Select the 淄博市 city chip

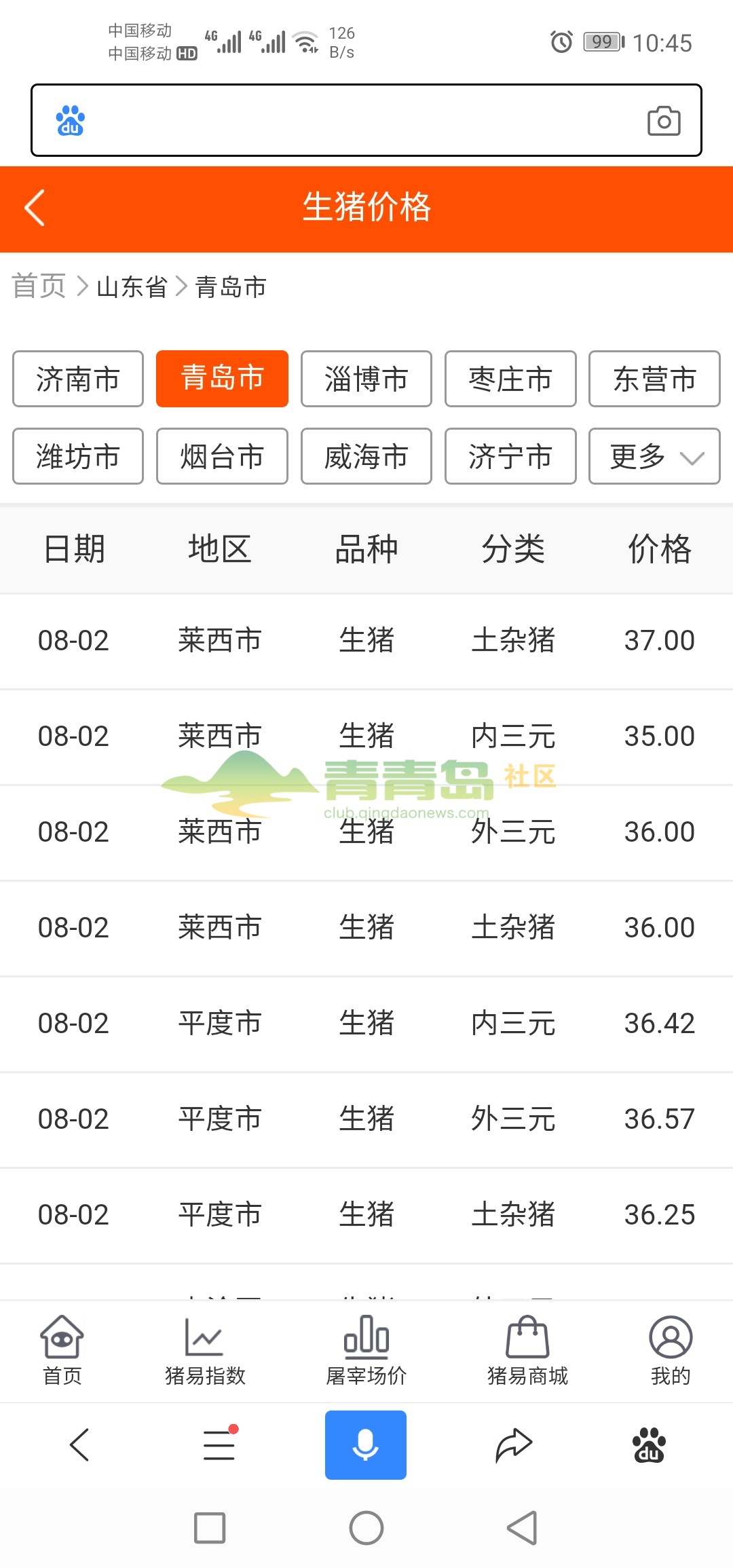[366, 379]
